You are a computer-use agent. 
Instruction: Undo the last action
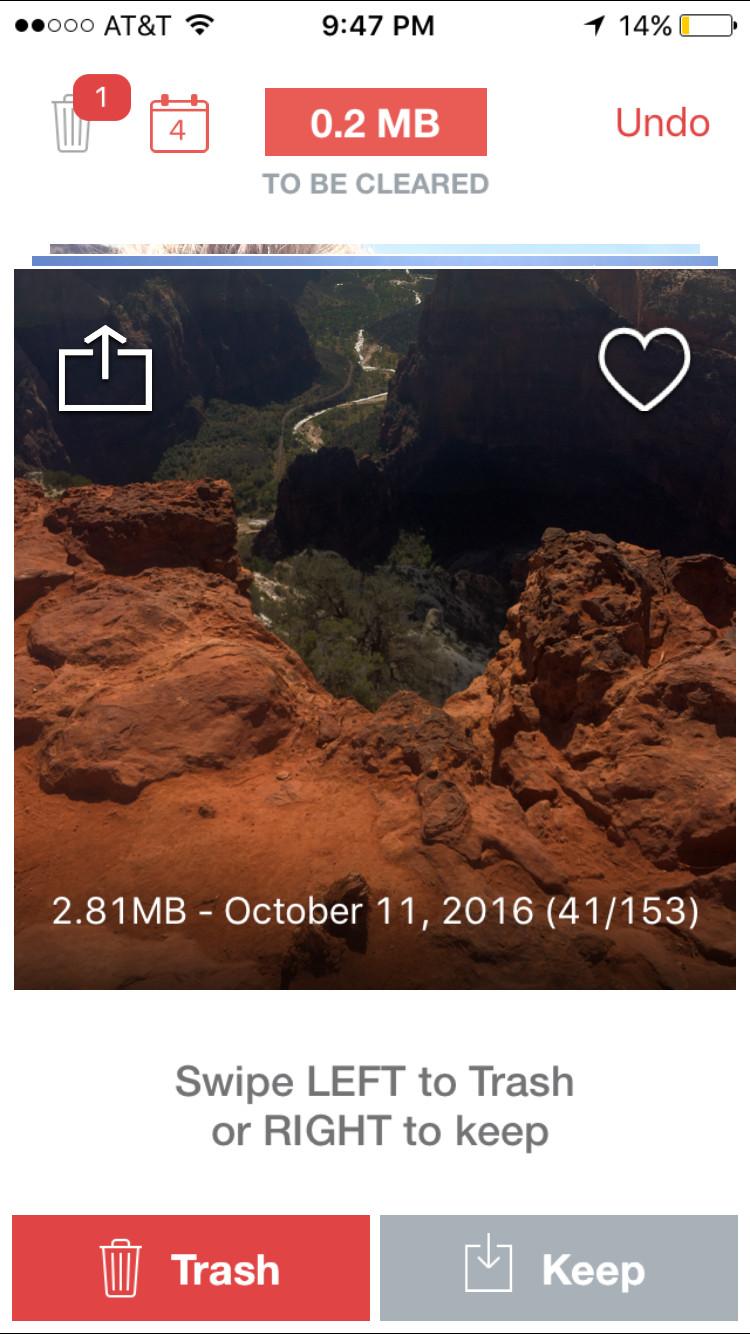pyautogui.click(x=662, y=123)
